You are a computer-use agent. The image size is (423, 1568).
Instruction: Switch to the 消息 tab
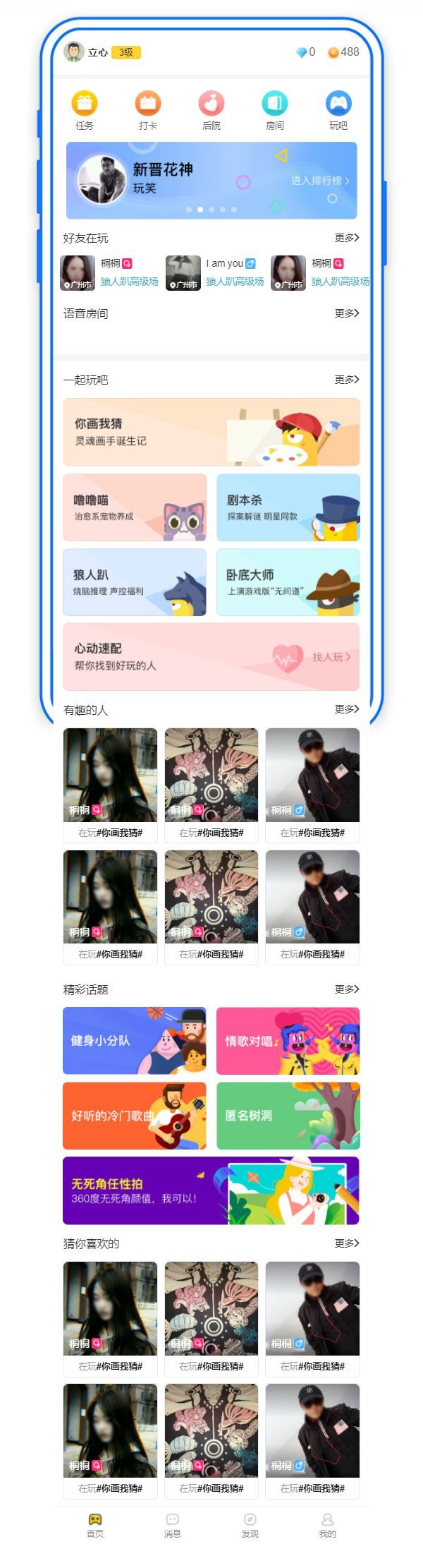[173, 1524]
